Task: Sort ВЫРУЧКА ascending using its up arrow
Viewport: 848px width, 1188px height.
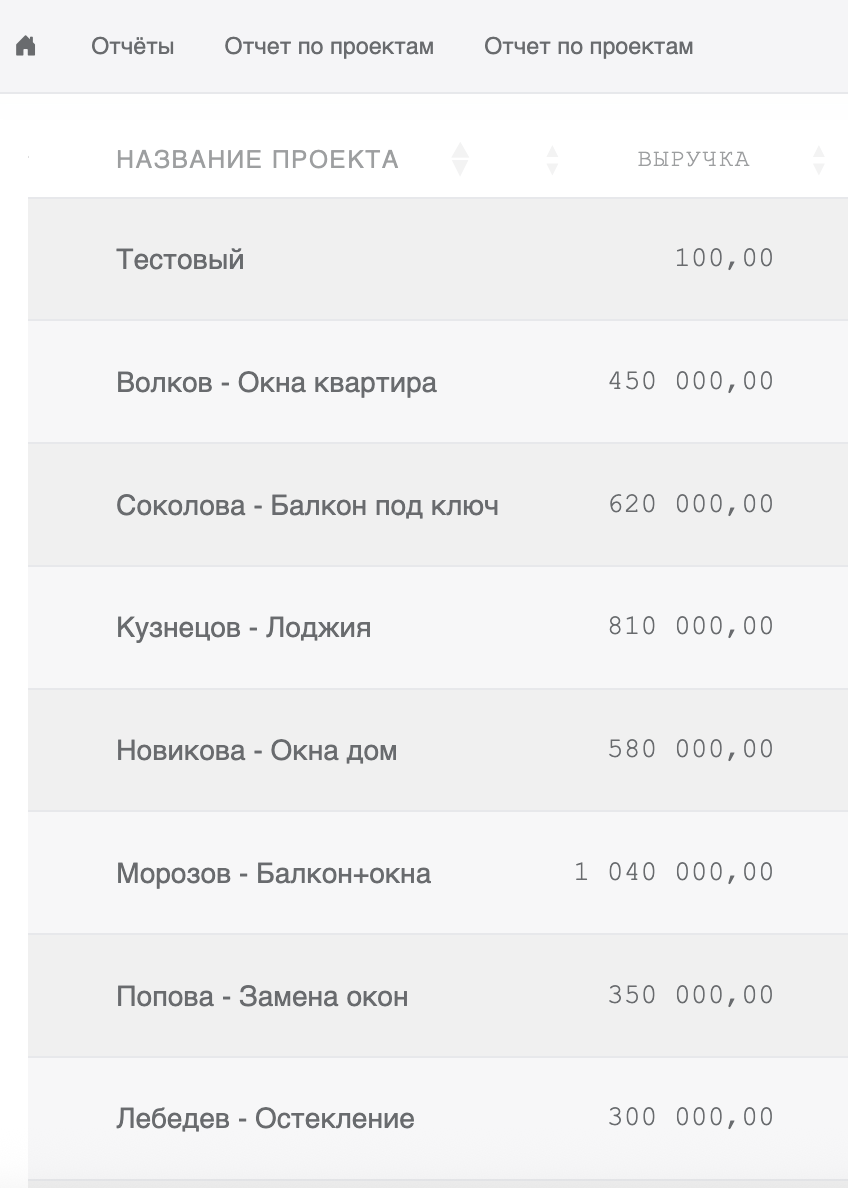Action: click(x=820, y=151)
